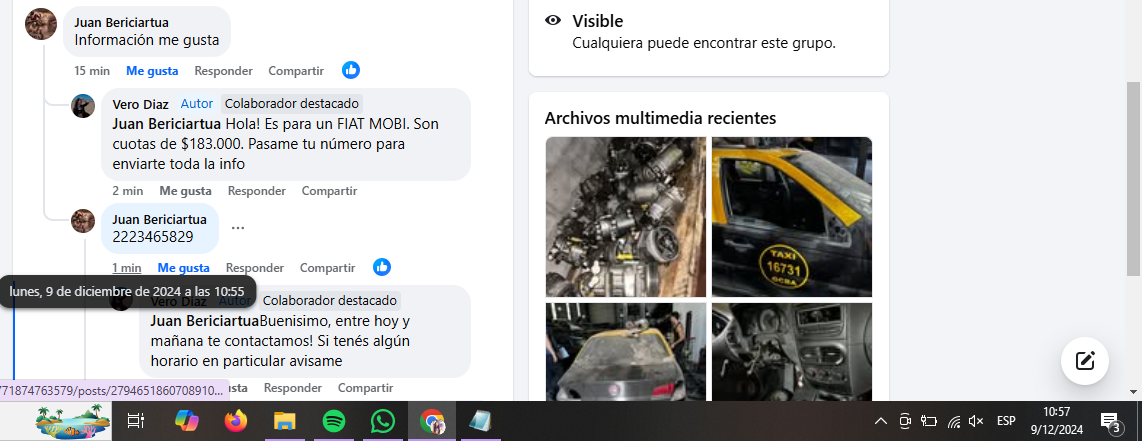1142x441 pixels.
Task: Launch Firefox from the taskbar
Action: click(236, 422)
